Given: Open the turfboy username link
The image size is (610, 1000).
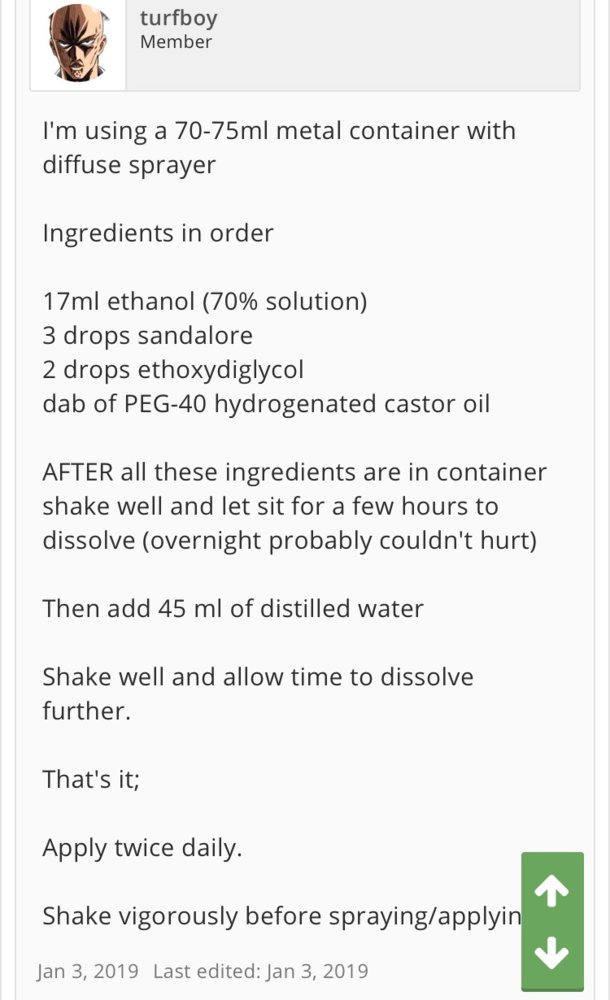Looking at the screenshot, I should pos(178,17).
